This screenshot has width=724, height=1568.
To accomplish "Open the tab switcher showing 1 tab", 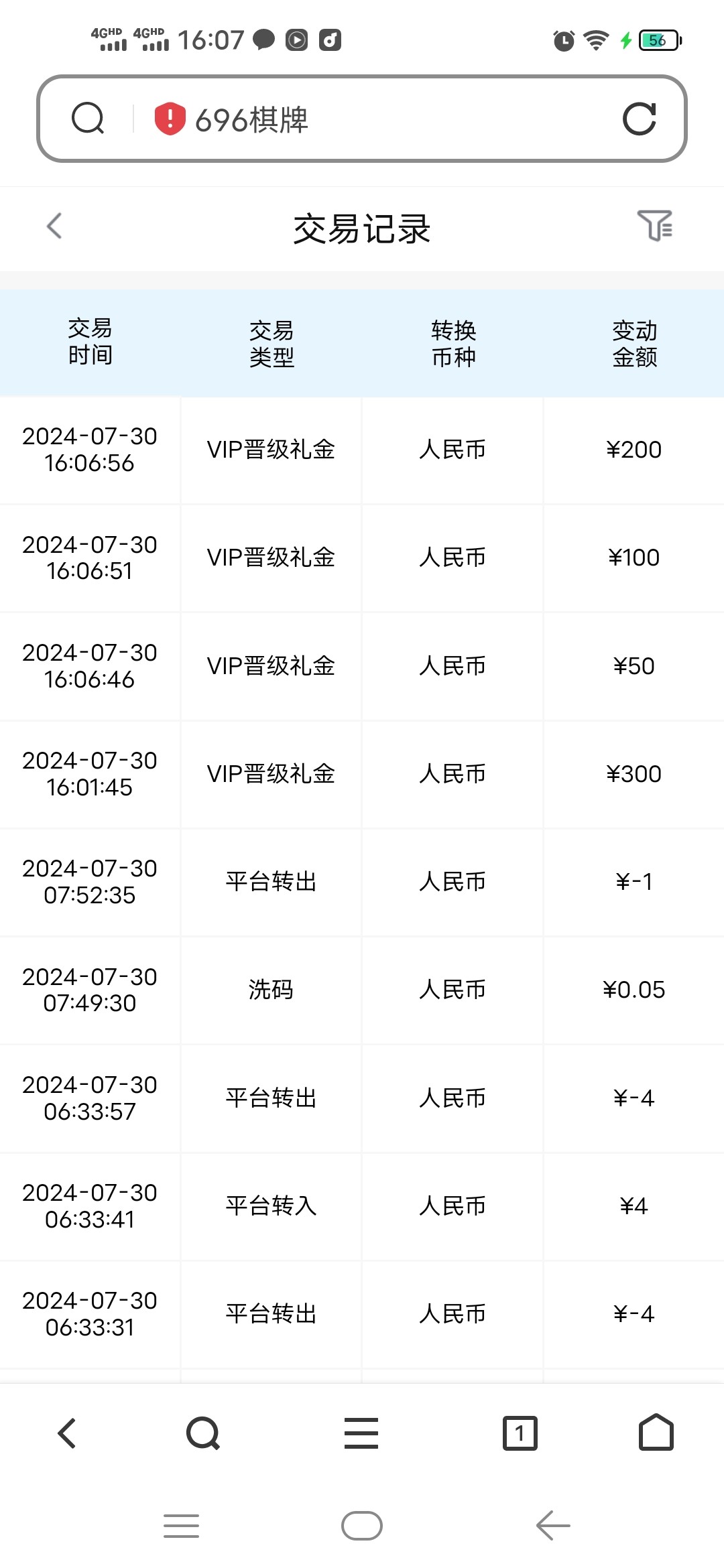I will coord(520,1434).
